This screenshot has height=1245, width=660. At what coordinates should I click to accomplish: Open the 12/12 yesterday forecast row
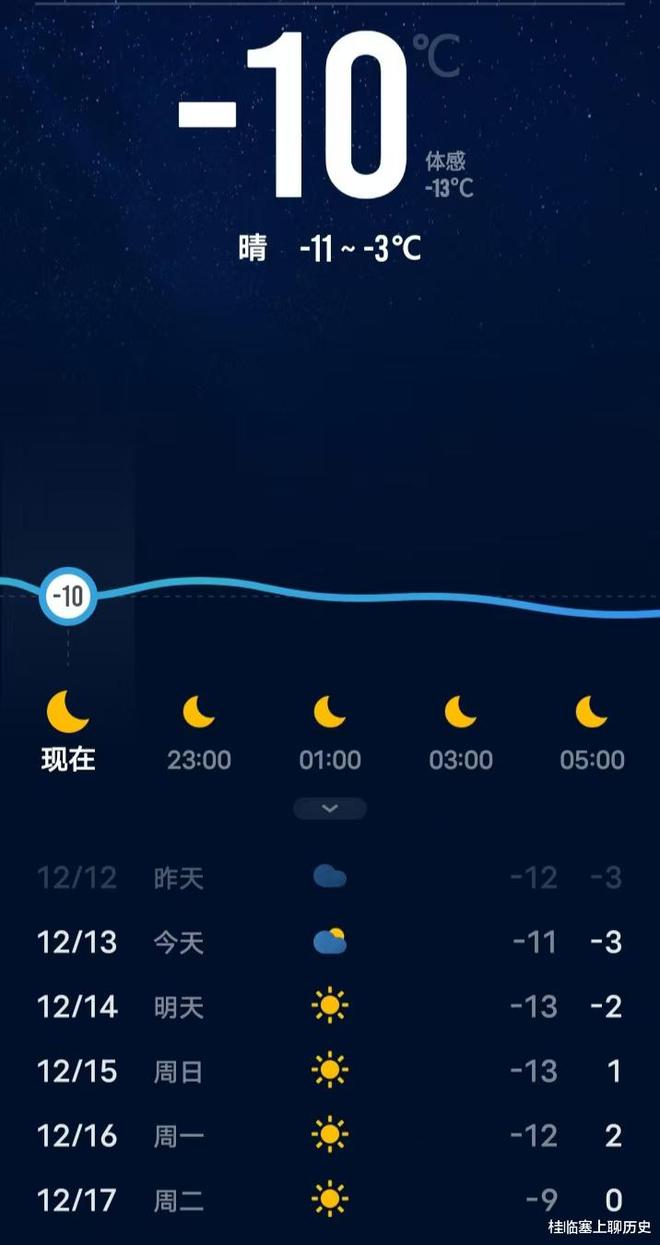330,878
